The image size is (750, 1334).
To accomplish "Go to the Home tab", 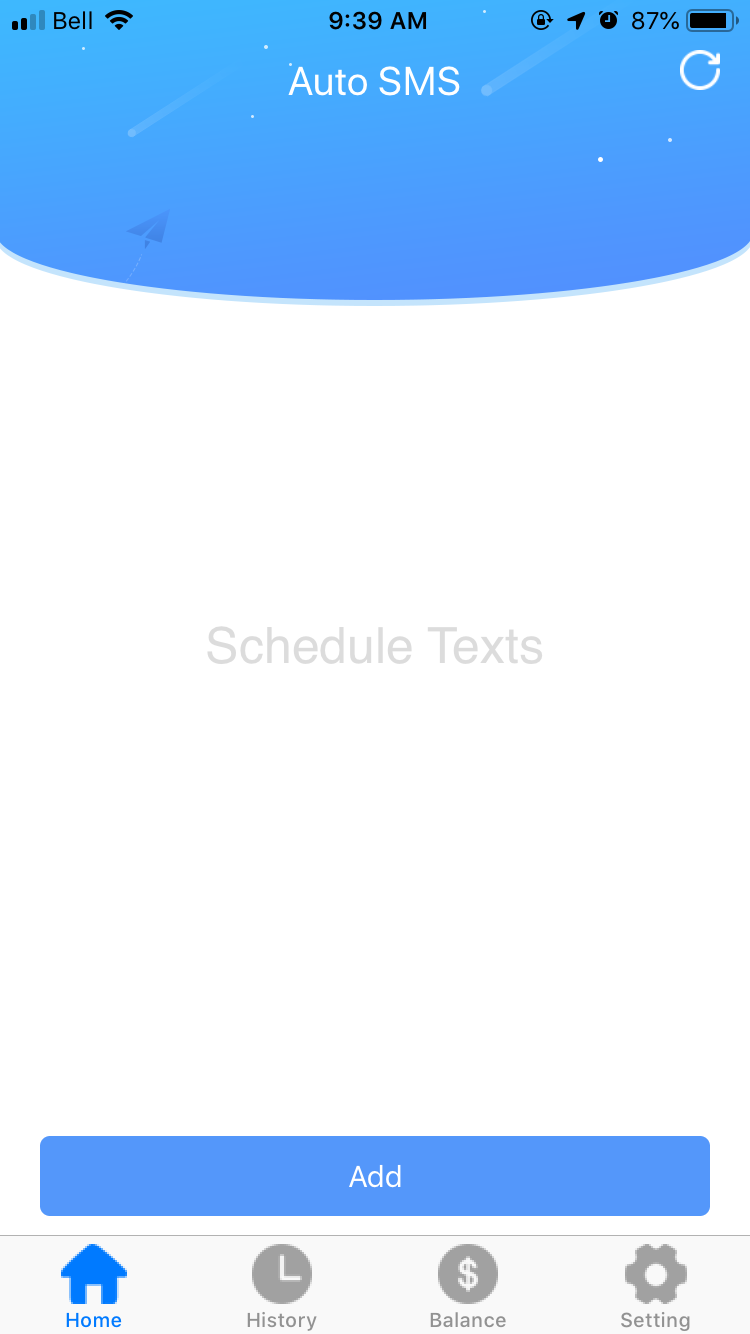I will click(x=94, y=1286).
